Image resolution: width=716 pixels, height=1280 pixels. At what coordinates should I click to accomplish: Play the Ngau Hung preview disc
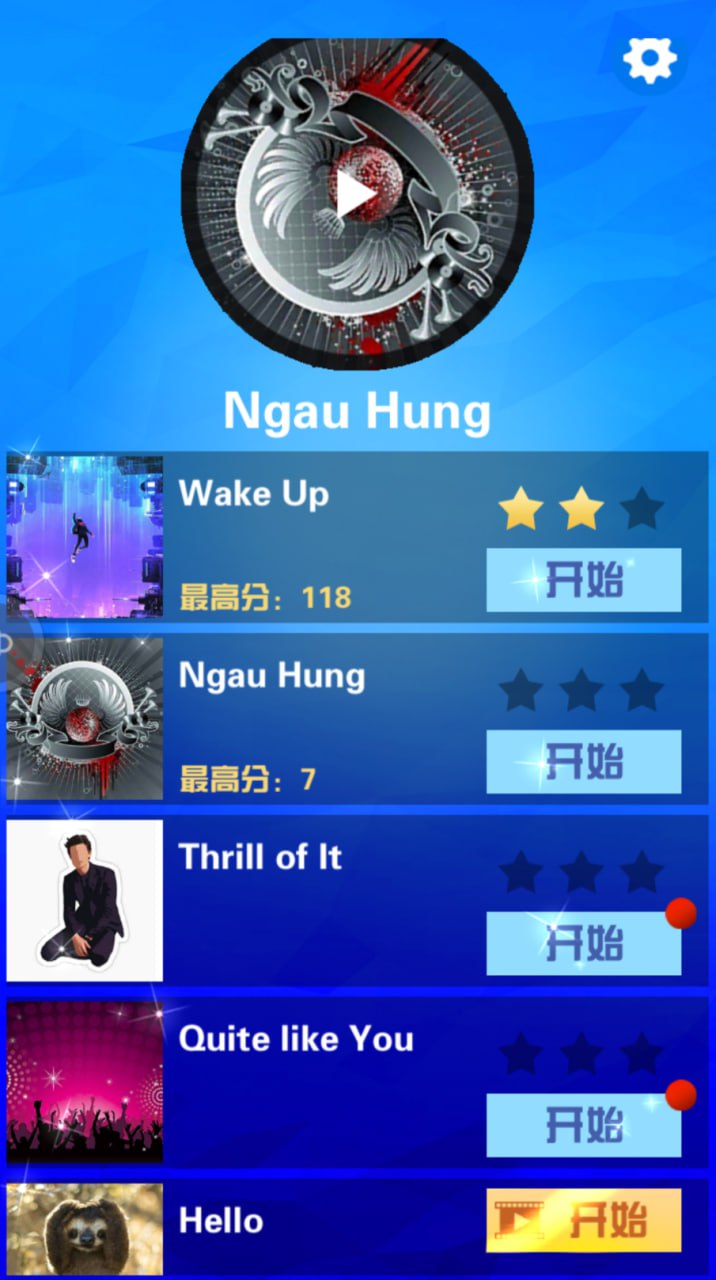click(356, 195)
